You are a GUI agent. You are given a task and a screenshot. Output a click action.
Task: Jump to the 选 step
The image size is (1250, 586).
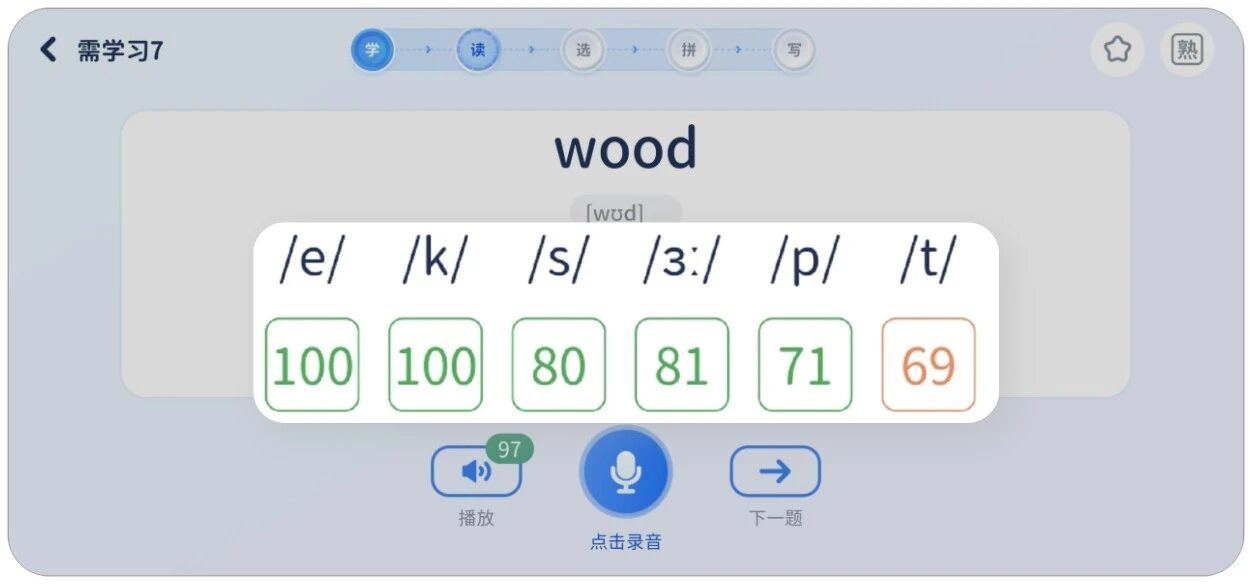tap(583, 50)
